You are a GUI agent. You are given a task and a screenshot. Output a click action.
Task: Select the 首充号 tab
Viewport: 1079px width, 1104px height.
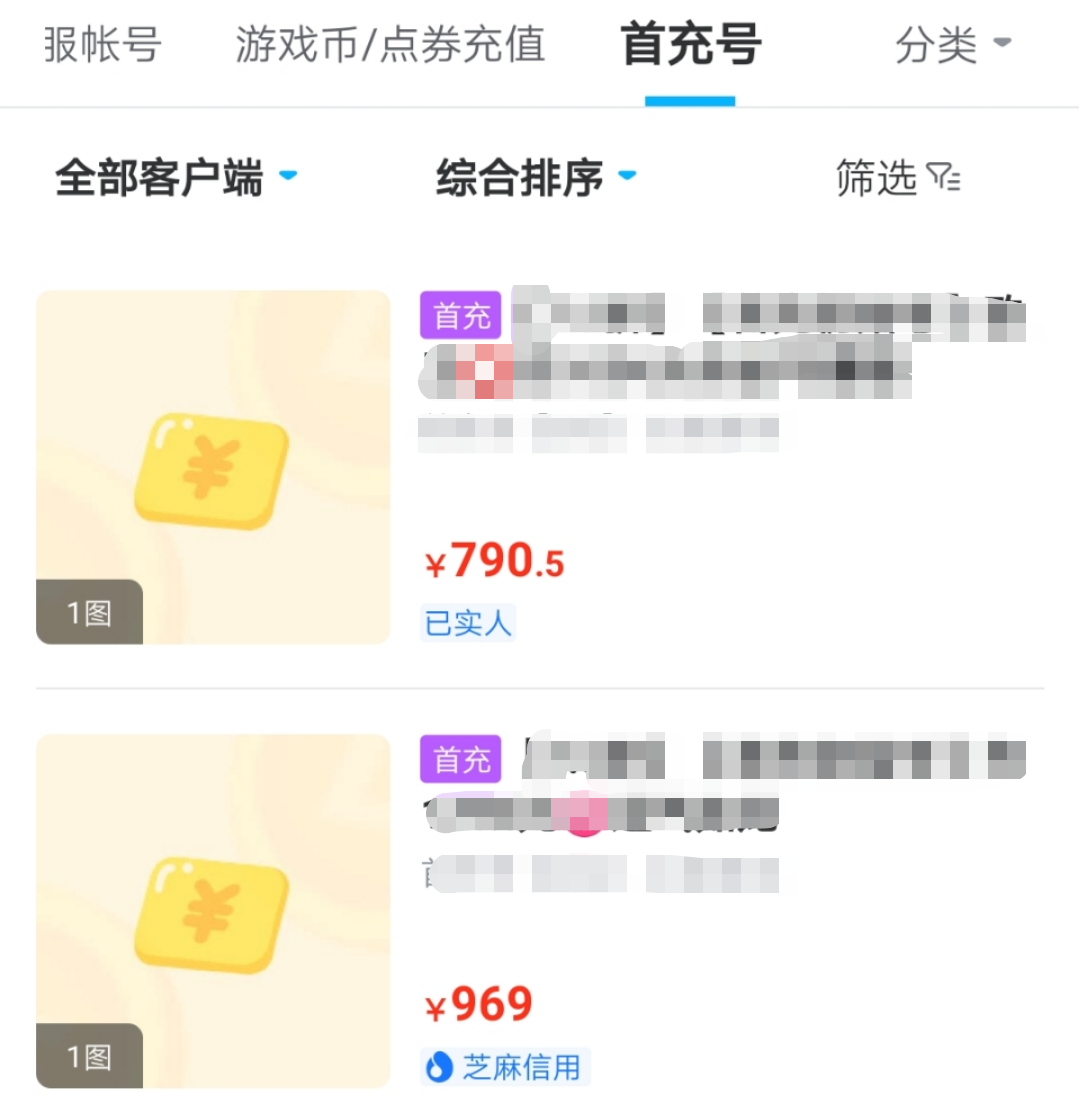click(x=690, y=46)
